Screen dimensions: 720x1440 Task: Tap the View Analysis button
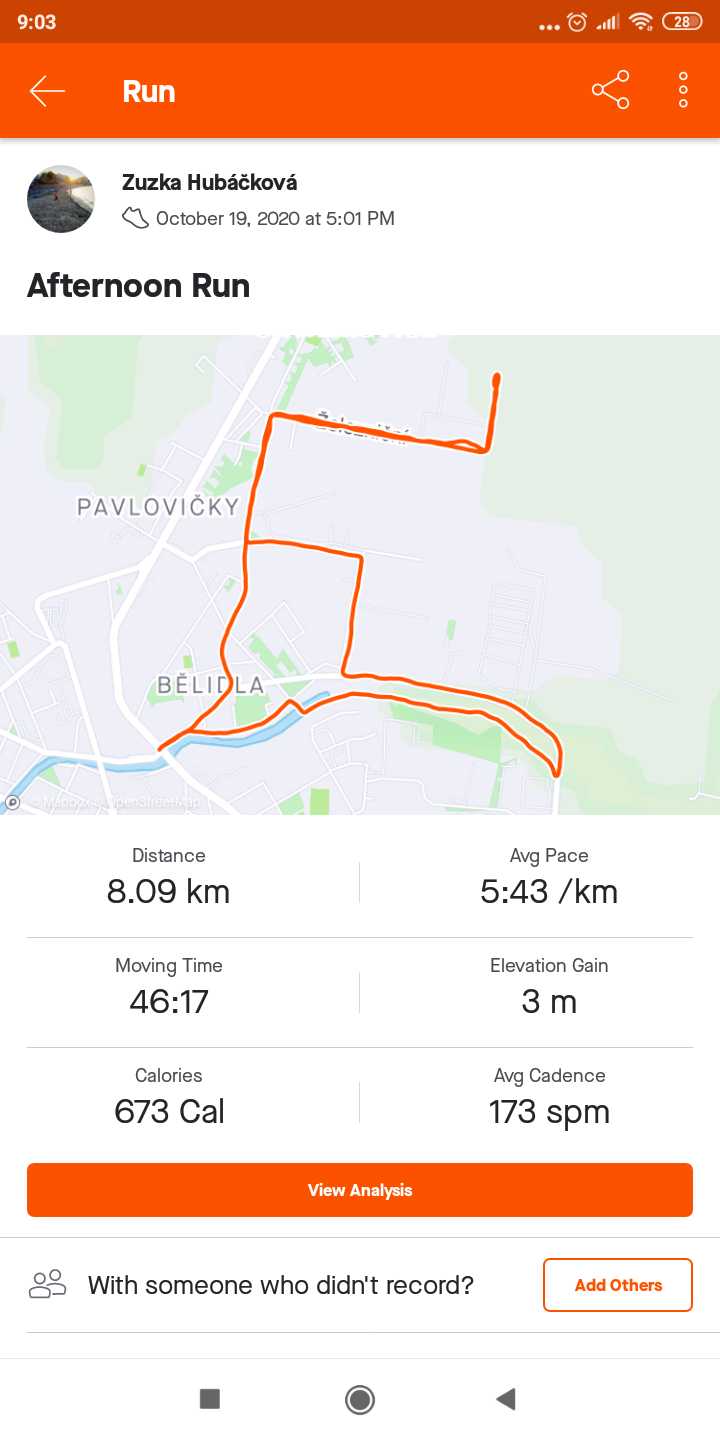point(360,1190)
